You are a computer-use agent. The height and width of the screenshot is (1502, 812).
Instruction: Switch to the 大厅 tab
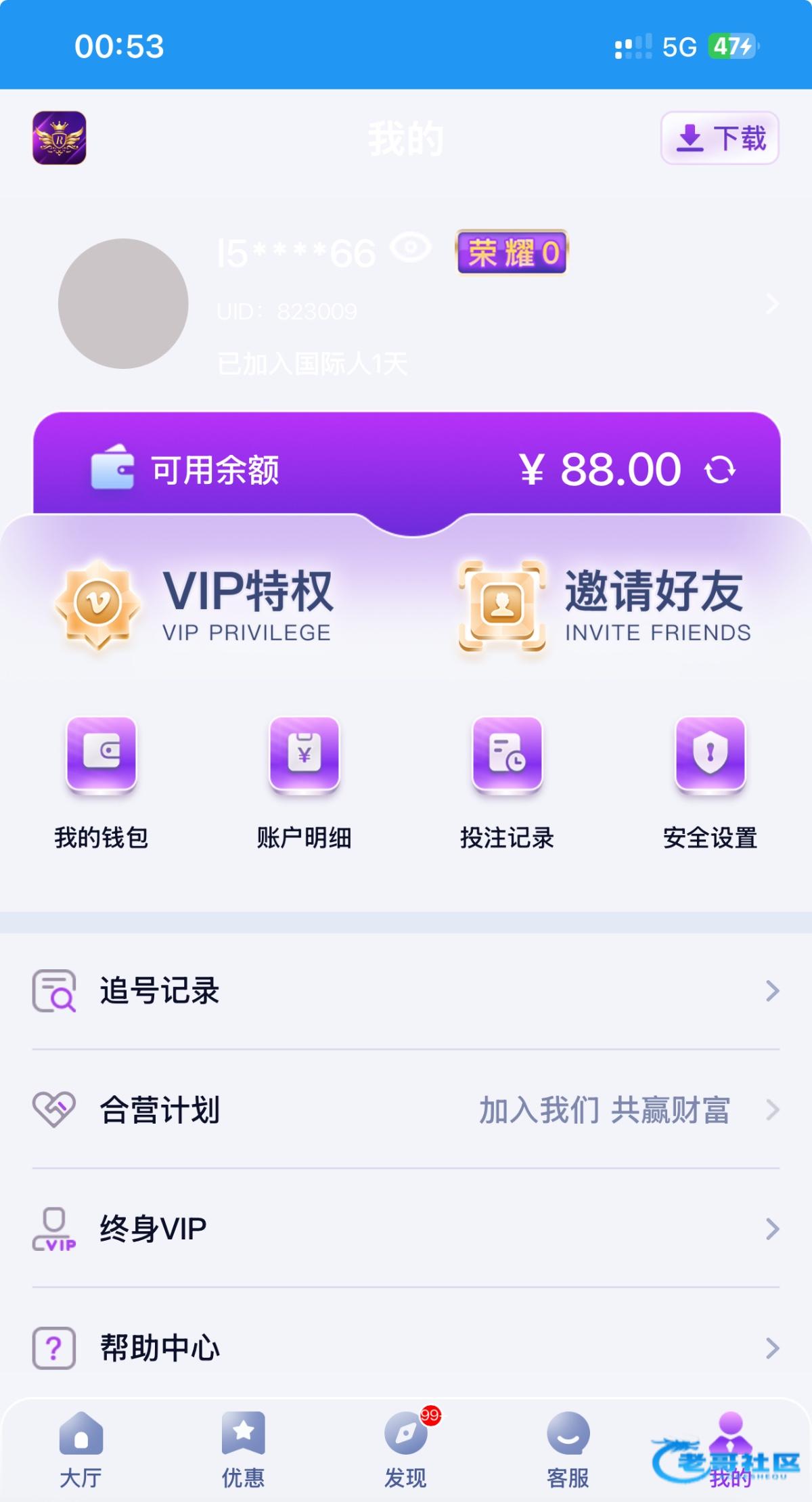81,1450
